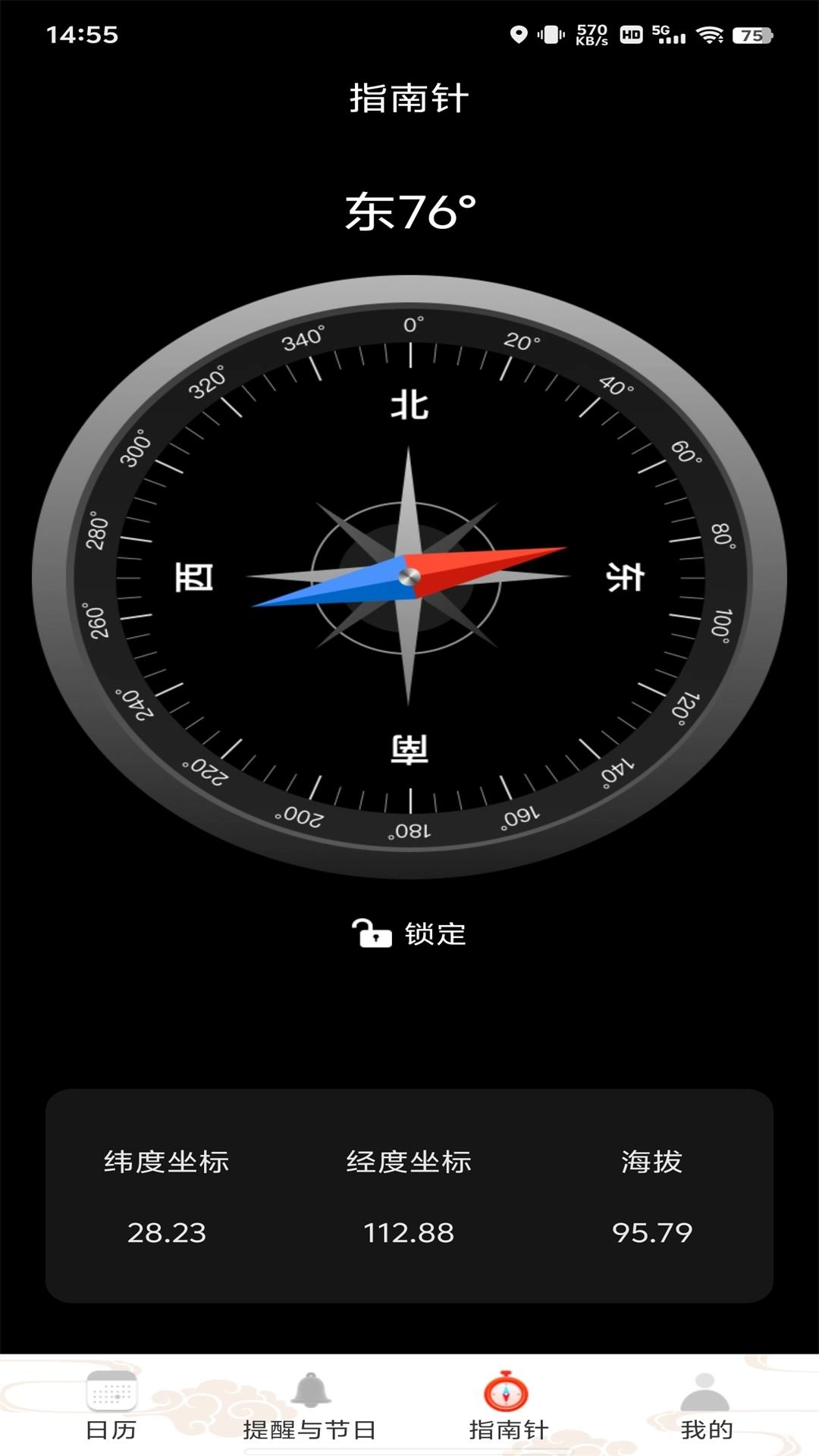Select the 指南针 tab
819x1456 pixels.
507,1407
